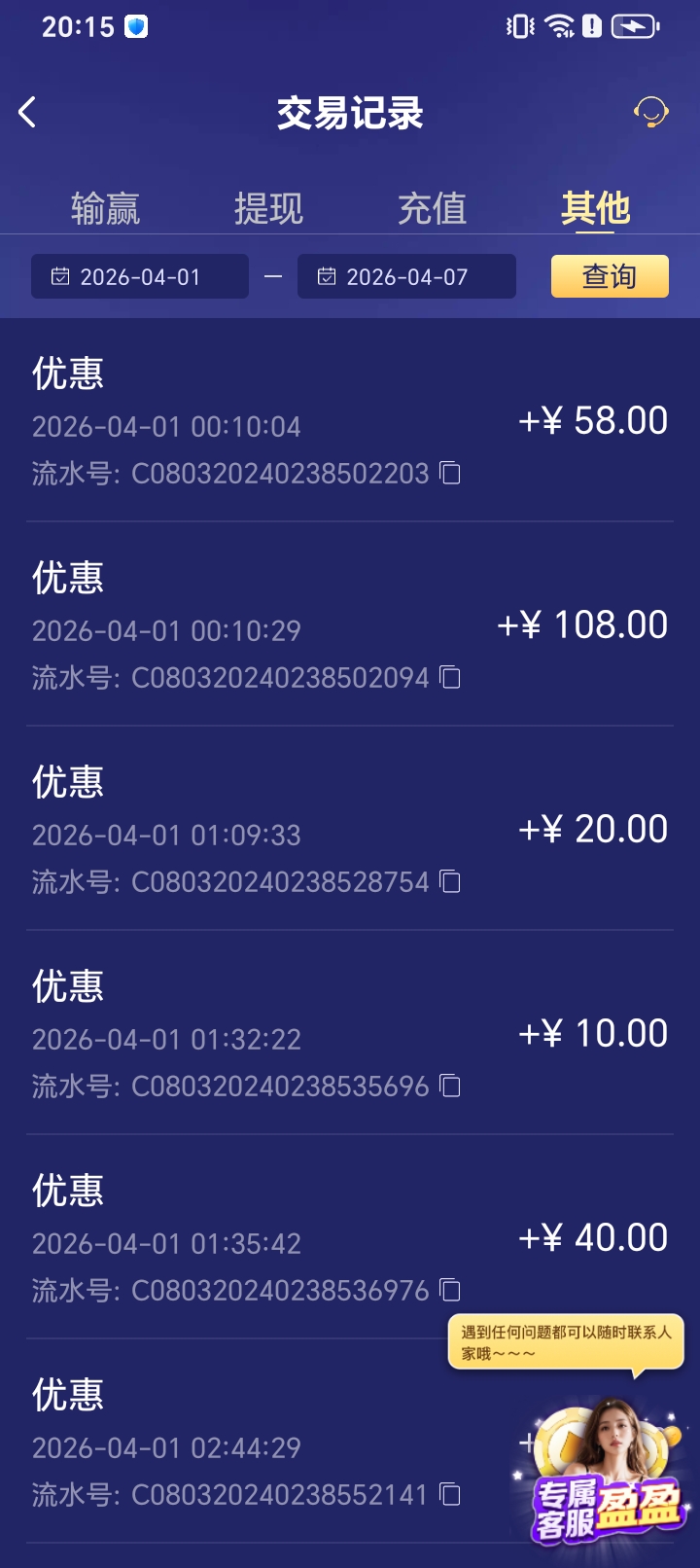
Task: Switch to the 提现 tab
Action: [x=268, y=208]
